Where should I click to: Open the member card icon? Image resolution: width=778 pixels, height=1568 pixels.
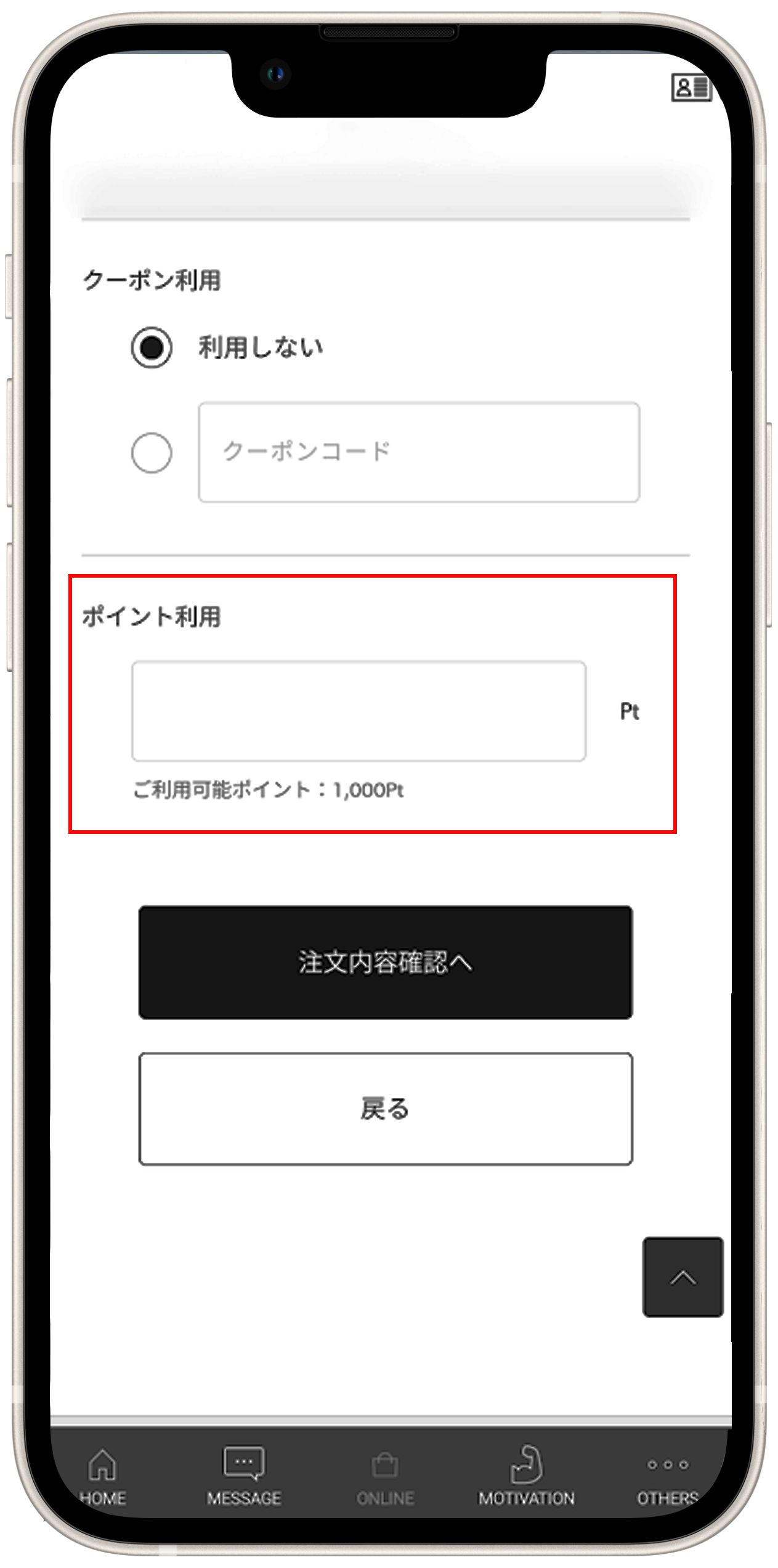coord(691,87)
